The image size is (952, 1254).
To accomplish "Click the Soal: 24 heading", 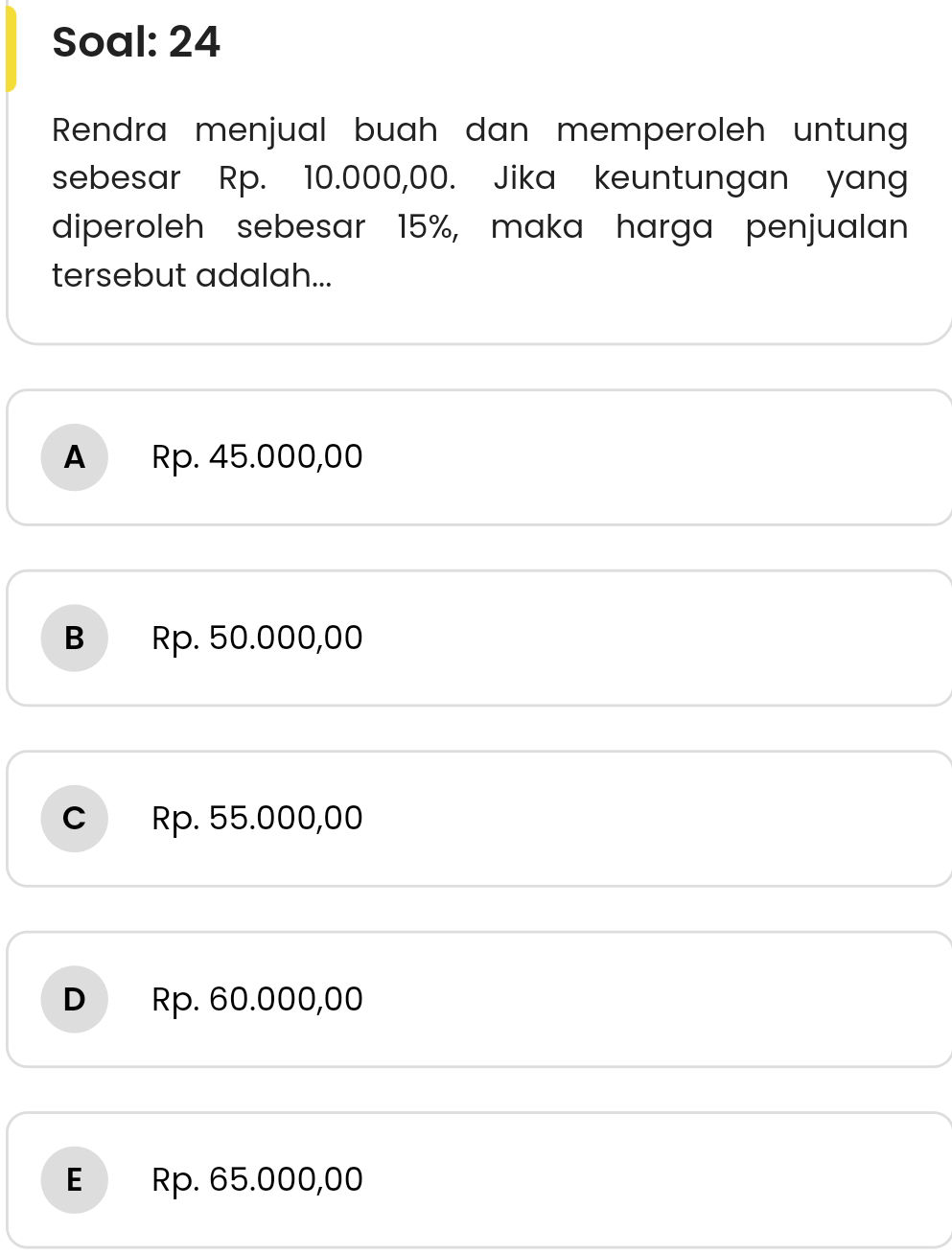I will click(136, 42).
